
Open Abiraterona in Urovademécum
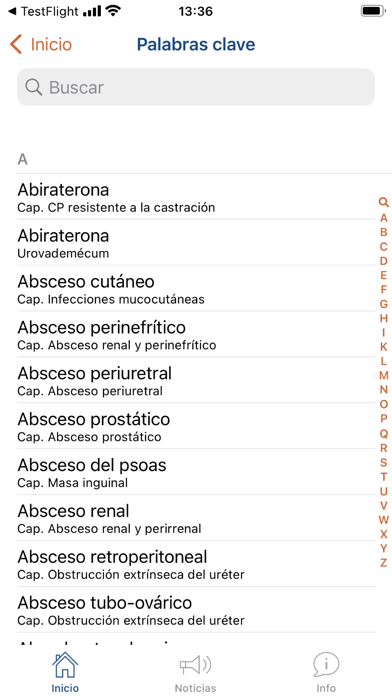point(196,242)
